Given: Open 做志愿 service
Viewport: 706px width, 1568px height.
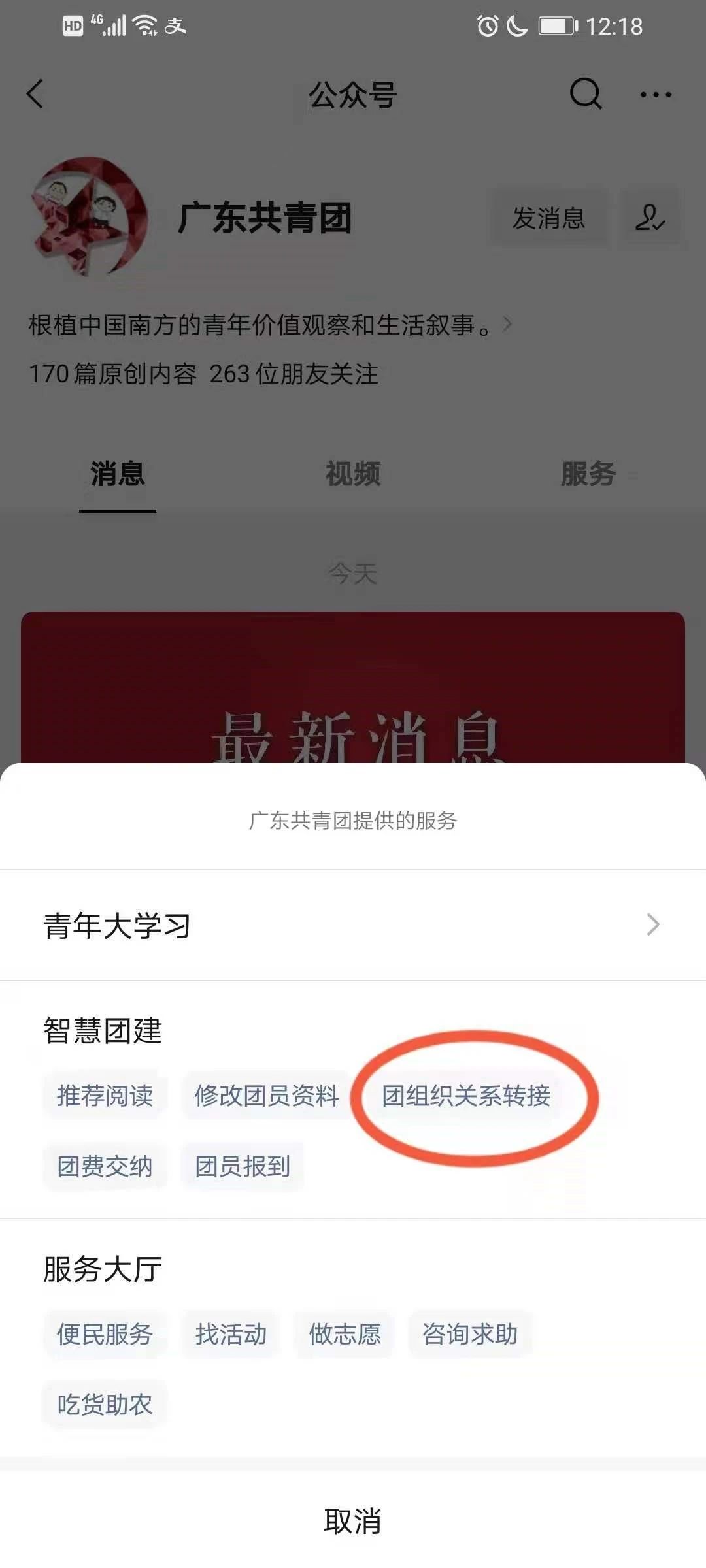Looking at the screenshot, I should pos(345,1334).
